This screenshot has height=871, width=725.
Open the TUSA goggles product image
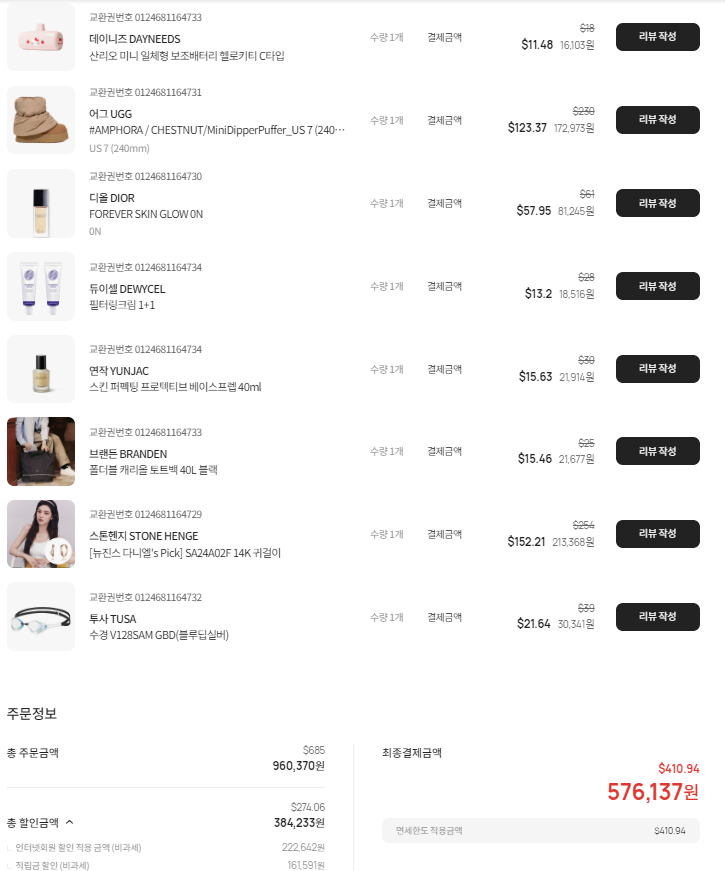[41, 617]
